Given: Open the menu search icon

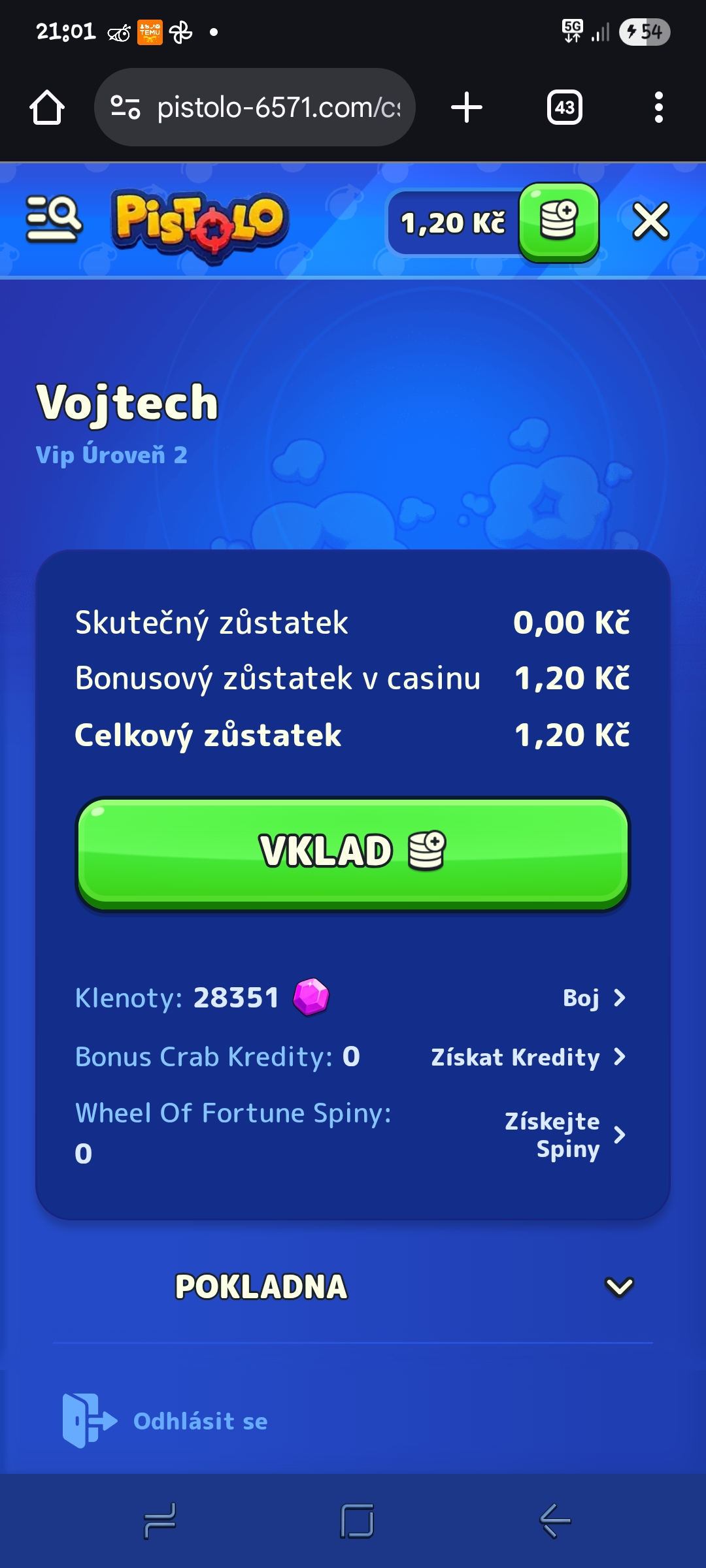Looking at the screenshot, I should point(54,220).
